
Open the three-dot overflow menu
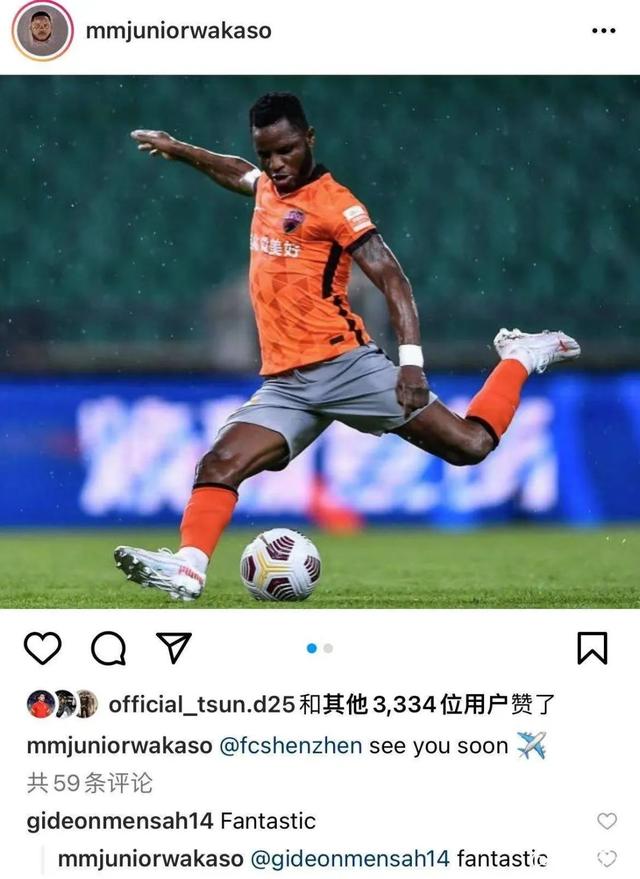[603, 31]
